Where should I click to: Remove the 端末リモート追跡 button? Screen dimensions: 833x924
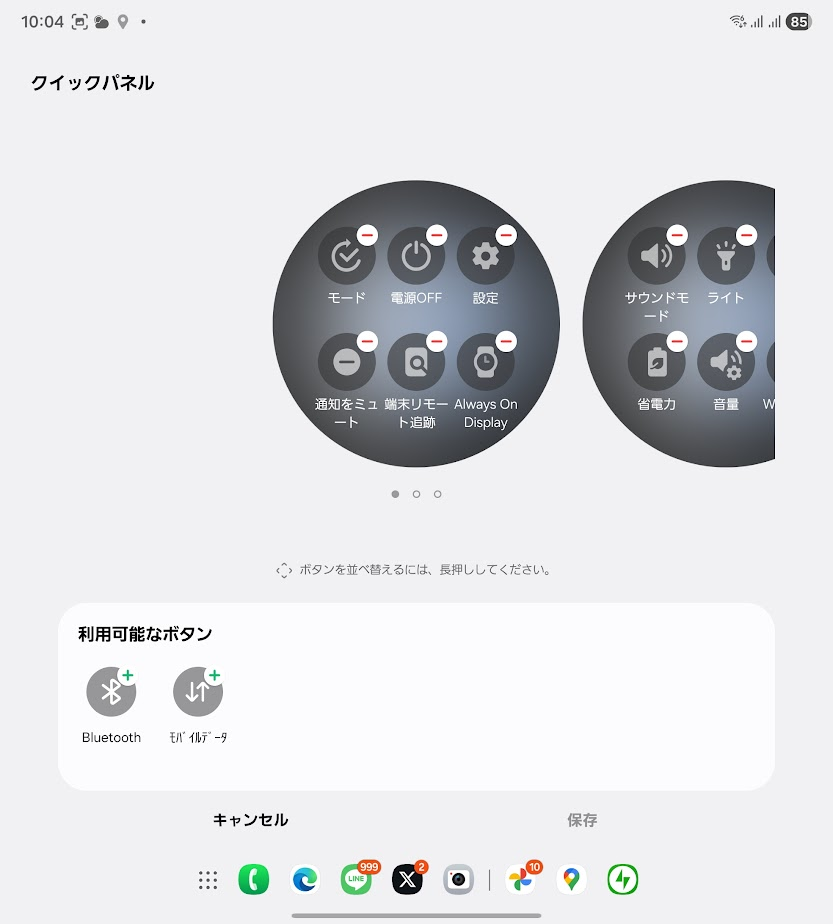[437, 341]
